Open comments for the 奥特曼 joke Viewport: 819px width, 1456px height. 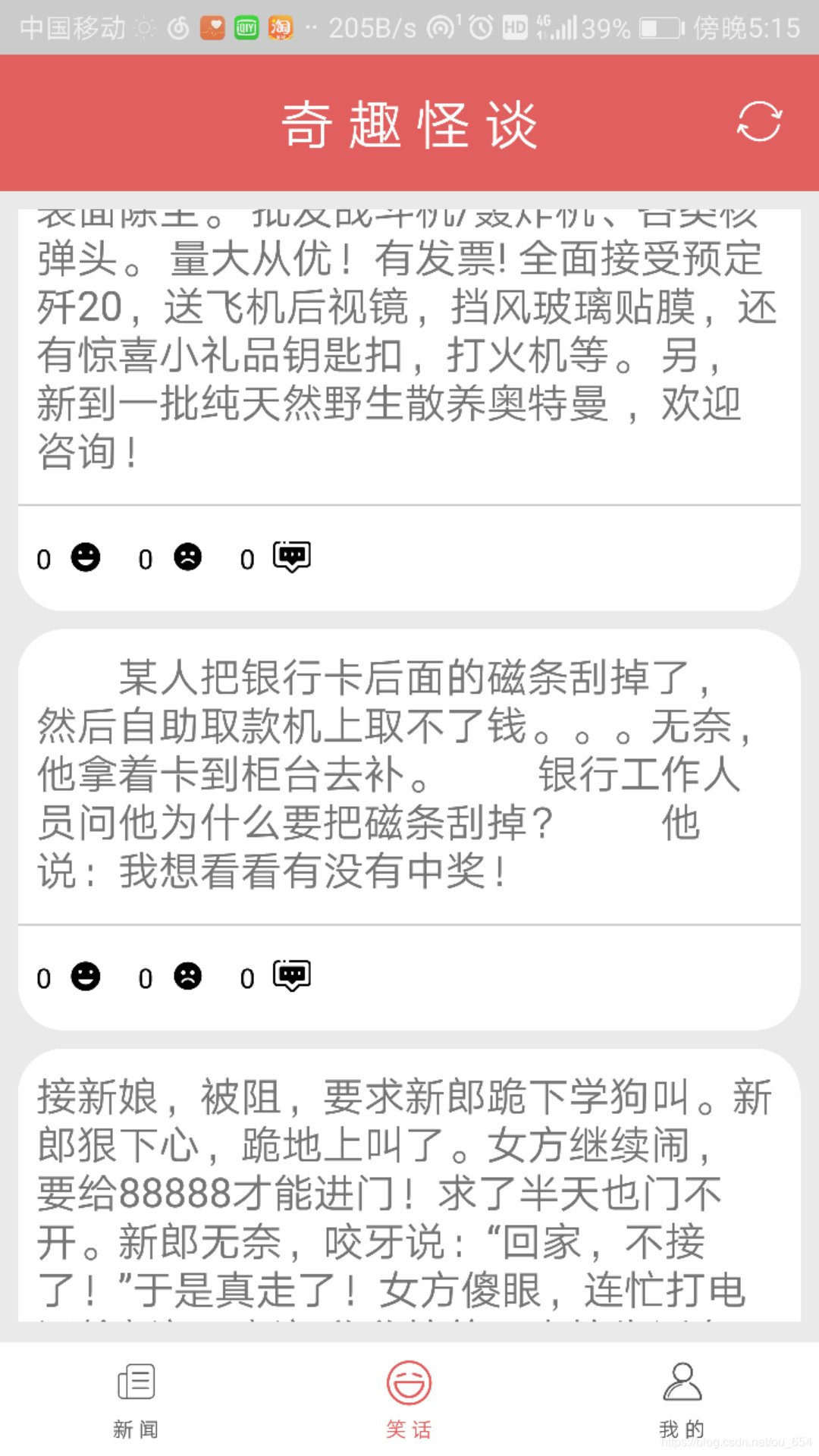[x=292, y=557]
